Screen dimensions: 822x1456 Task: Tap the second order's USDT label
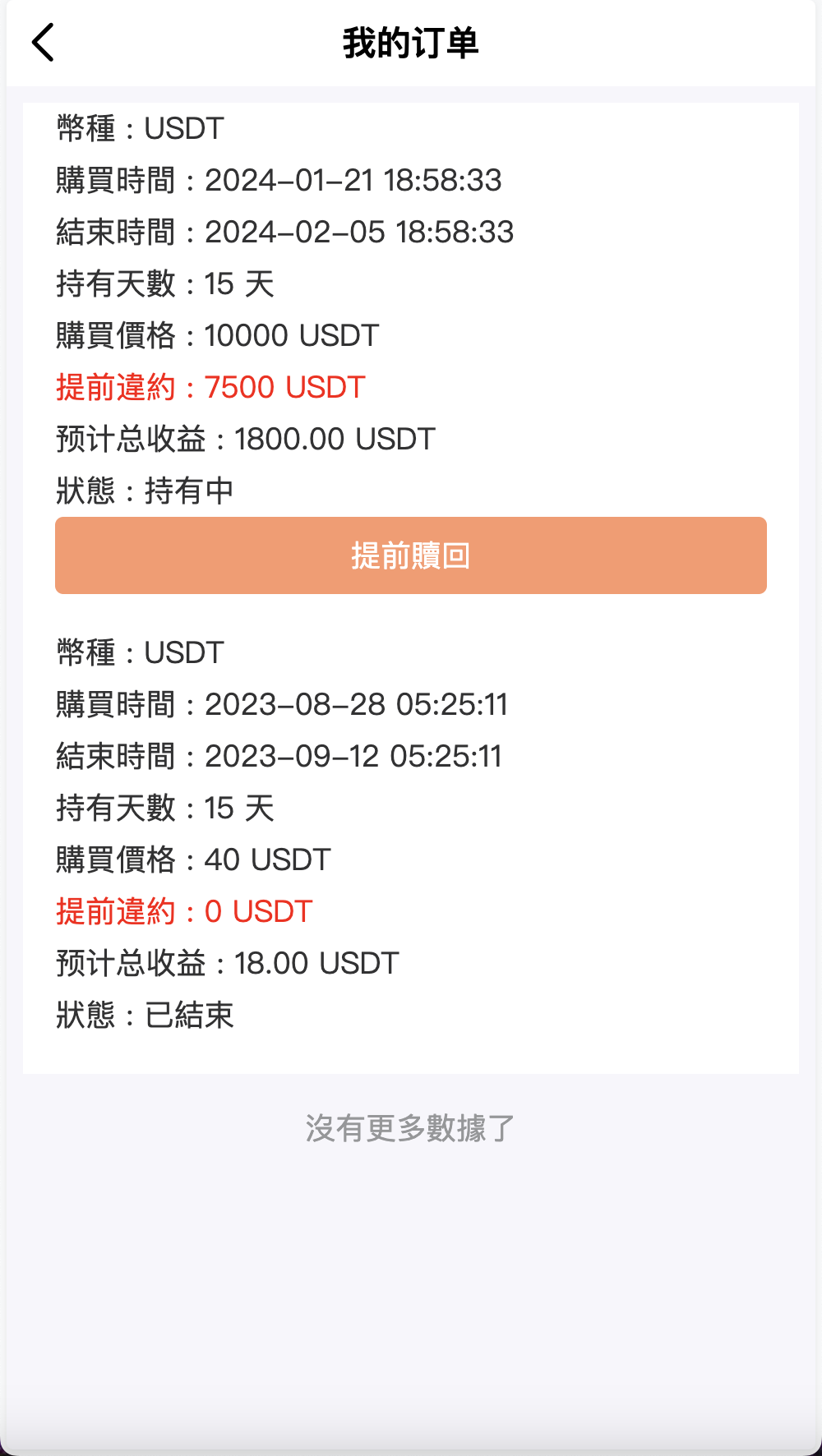(x=139, y=652)
